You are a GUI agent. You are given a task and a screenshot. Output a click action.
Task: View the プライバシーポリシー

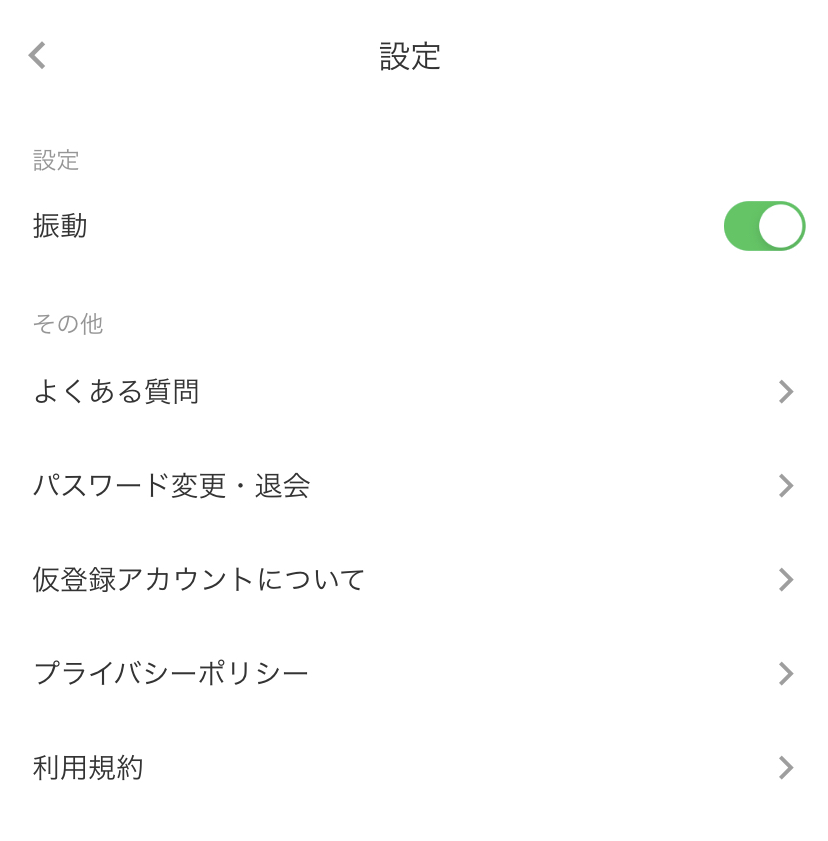(x=414, y=673)
